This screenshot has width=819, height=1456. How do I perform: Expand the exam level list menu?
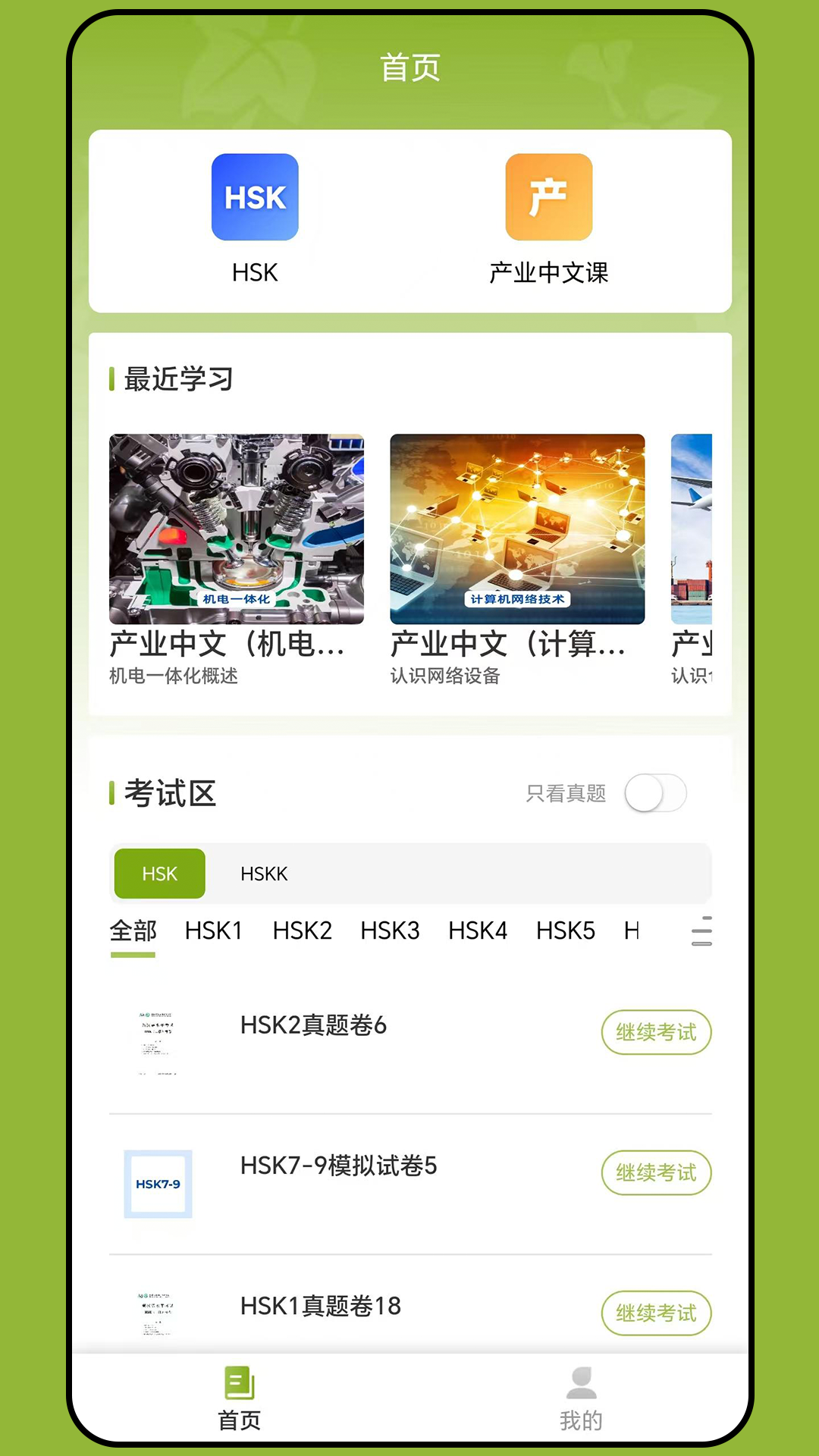click(701, 930)
